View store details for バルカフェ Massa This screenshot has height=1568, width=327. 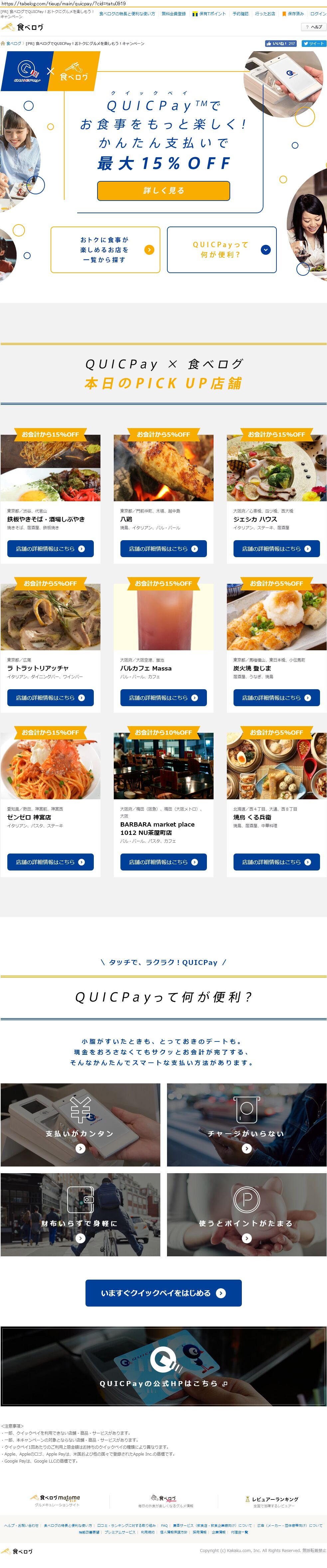pos(163,698)
